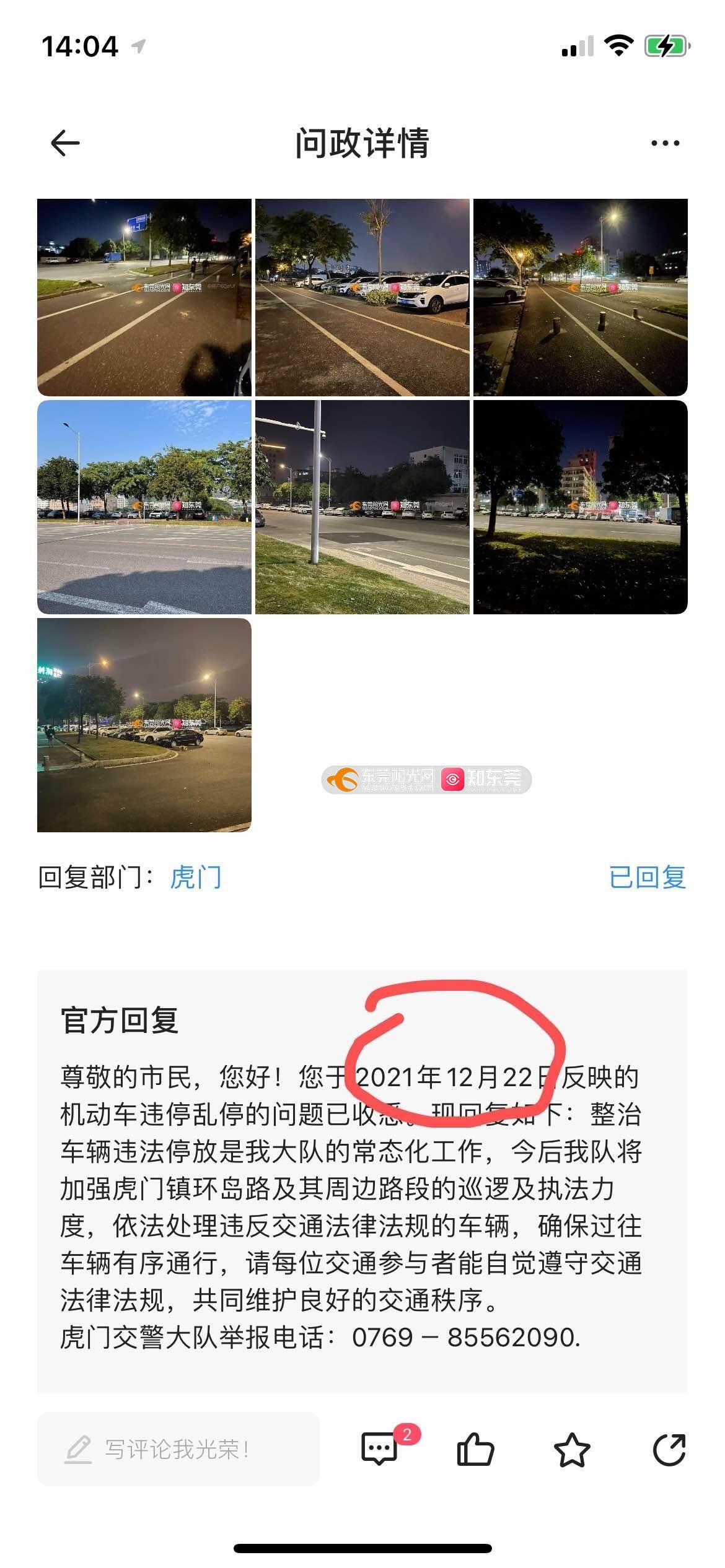Viewport: 725px width, 1568px height.
Task: Open photo with traffic light pole
Action: pyautogui.click(x=362, y=507)
